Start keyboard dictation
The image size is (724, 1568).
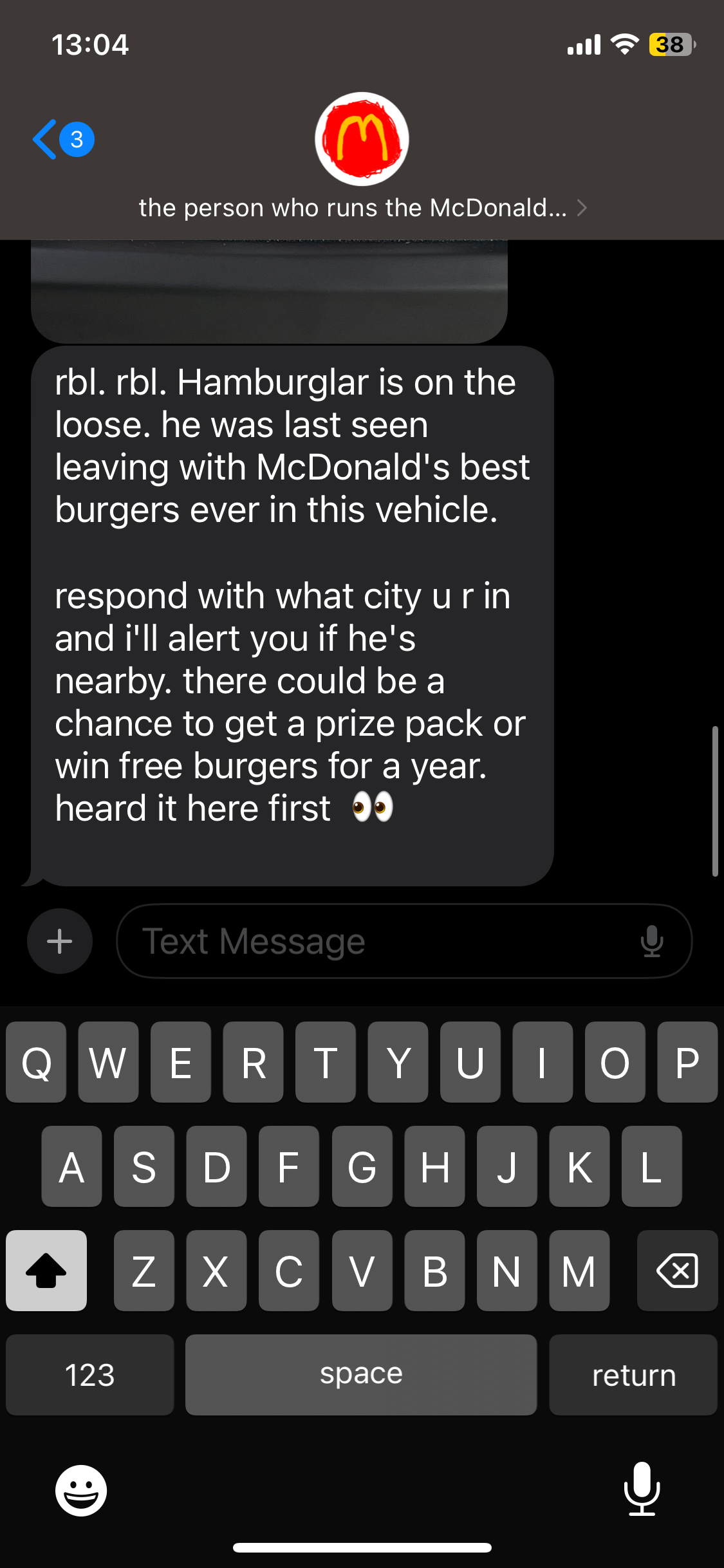[642, 1489]
